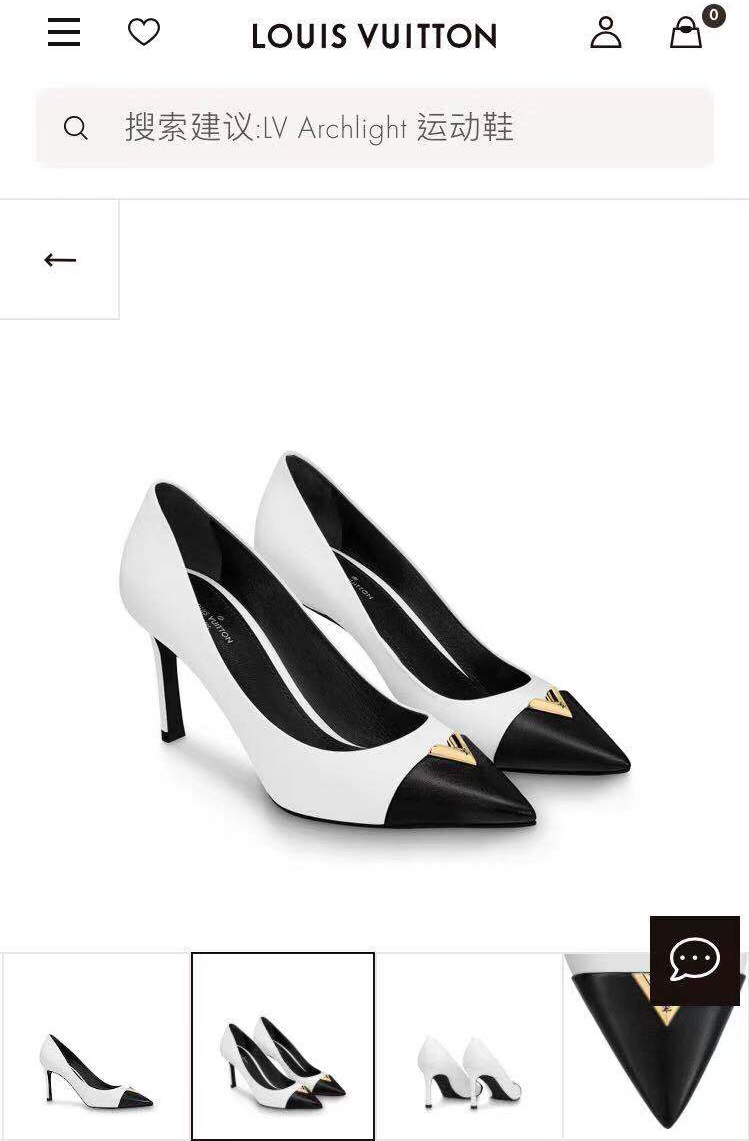Image resolution: width=749 pixels, height=1141 pixels.
Task: Open the hamburger navigation menu
Action: (63, 31)
